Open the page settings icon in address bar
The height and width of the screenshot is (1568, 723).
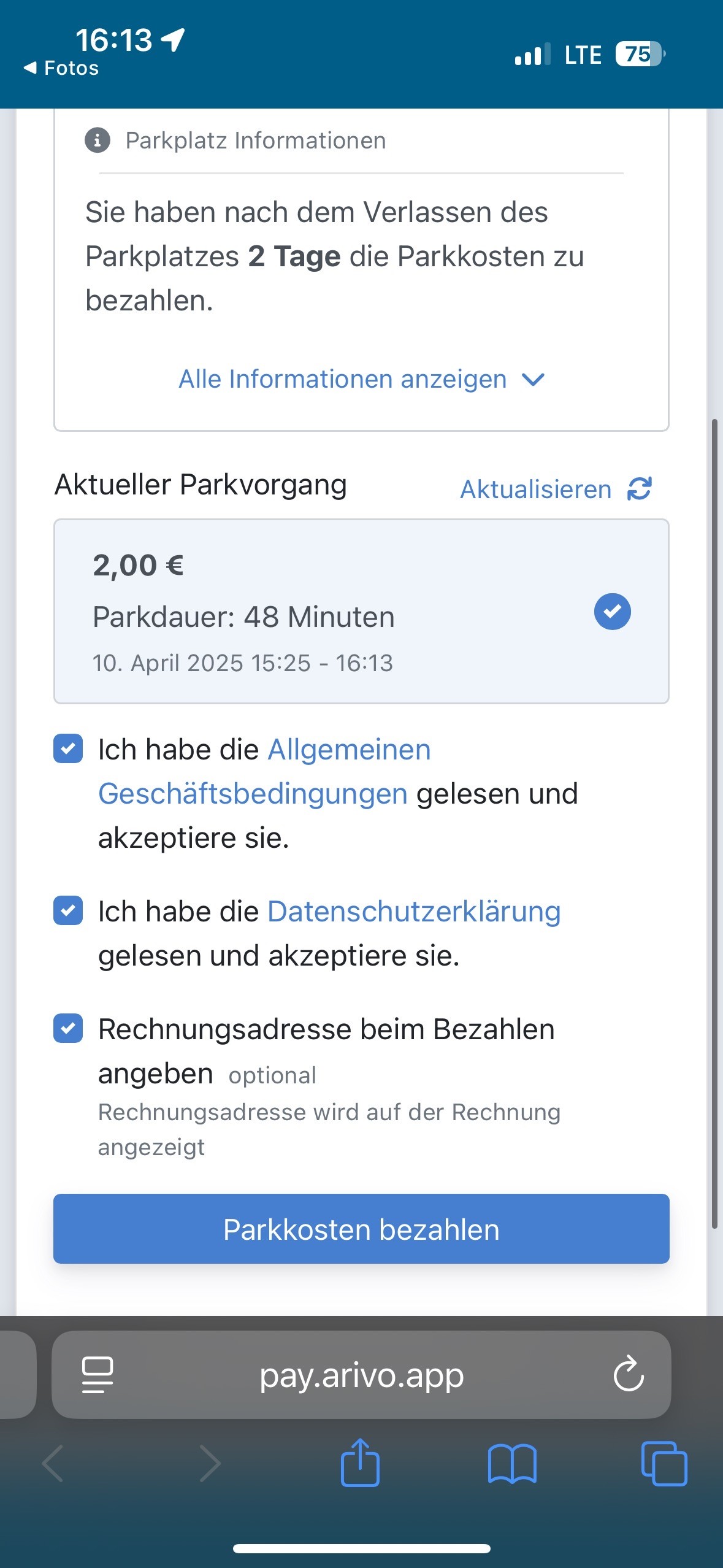(97, 1375)
